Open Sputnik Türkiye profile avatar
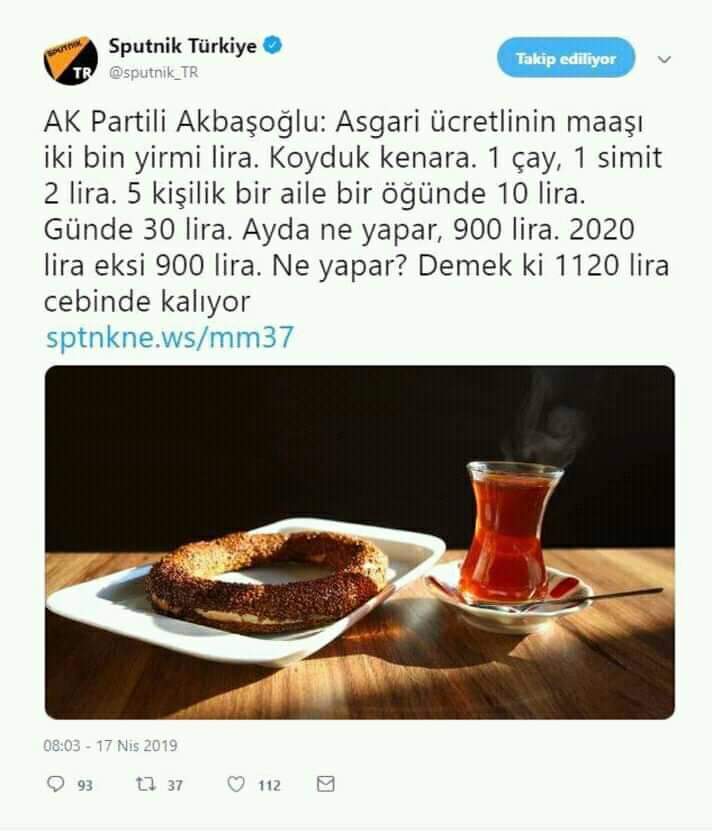Viewport: 712px width, 831px height. coord(70,60)
